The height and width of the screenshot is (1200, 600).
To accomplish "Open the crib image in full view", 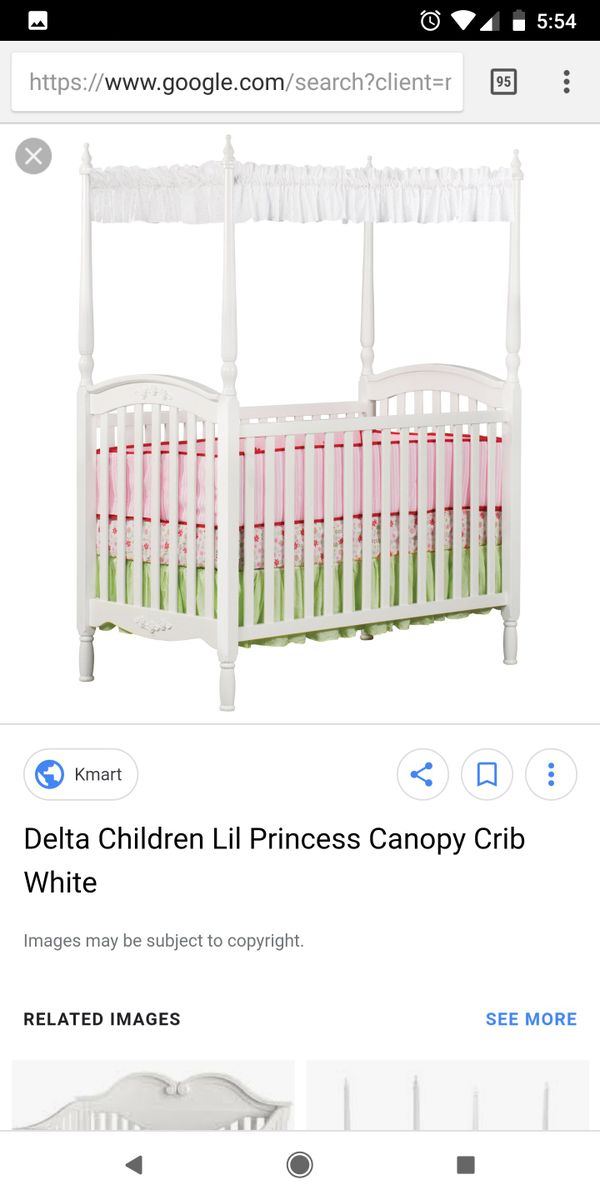I will [x=300, y=425].
